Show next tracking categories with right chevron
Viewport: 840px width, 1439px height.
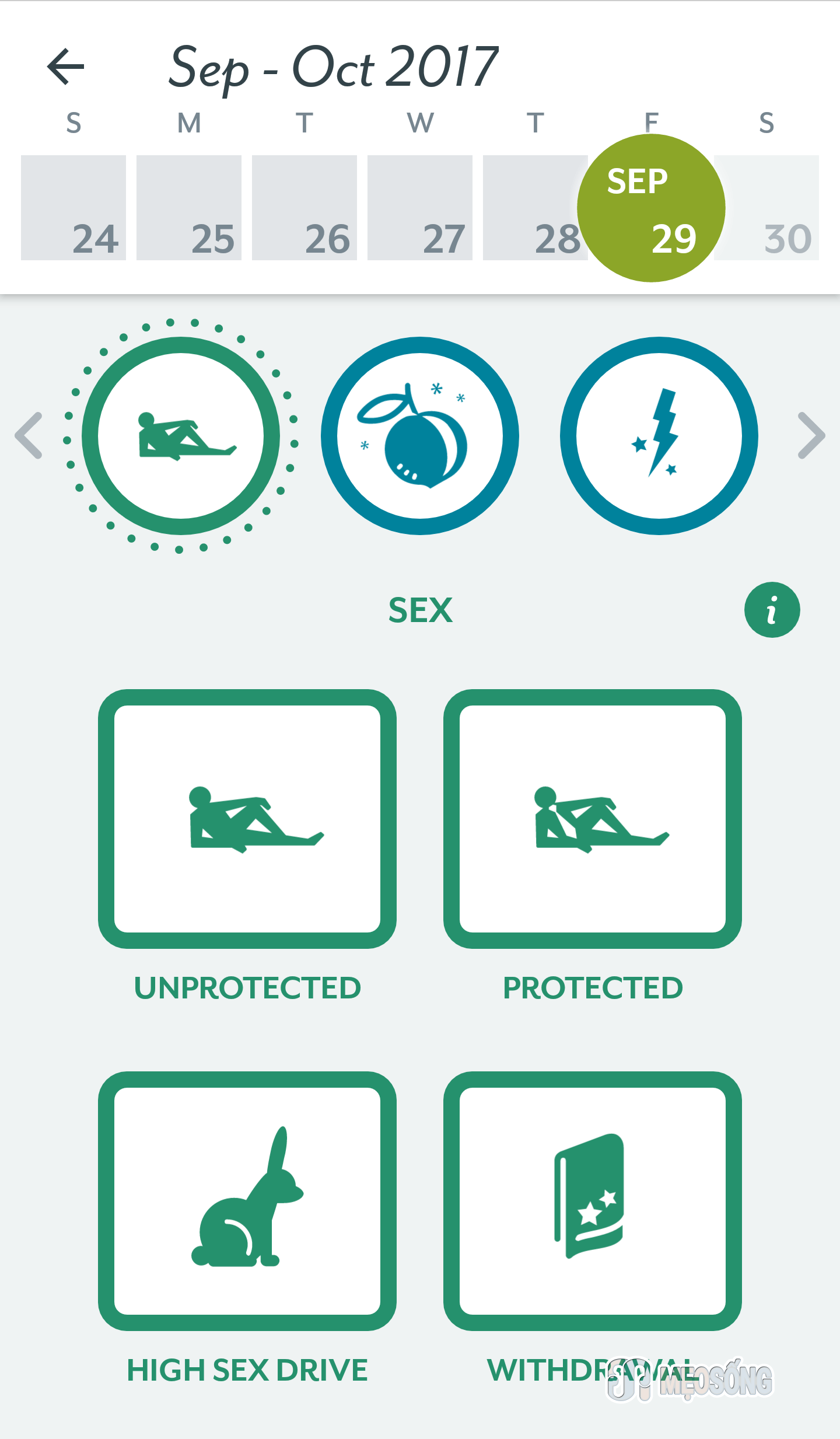pos(811,435)
